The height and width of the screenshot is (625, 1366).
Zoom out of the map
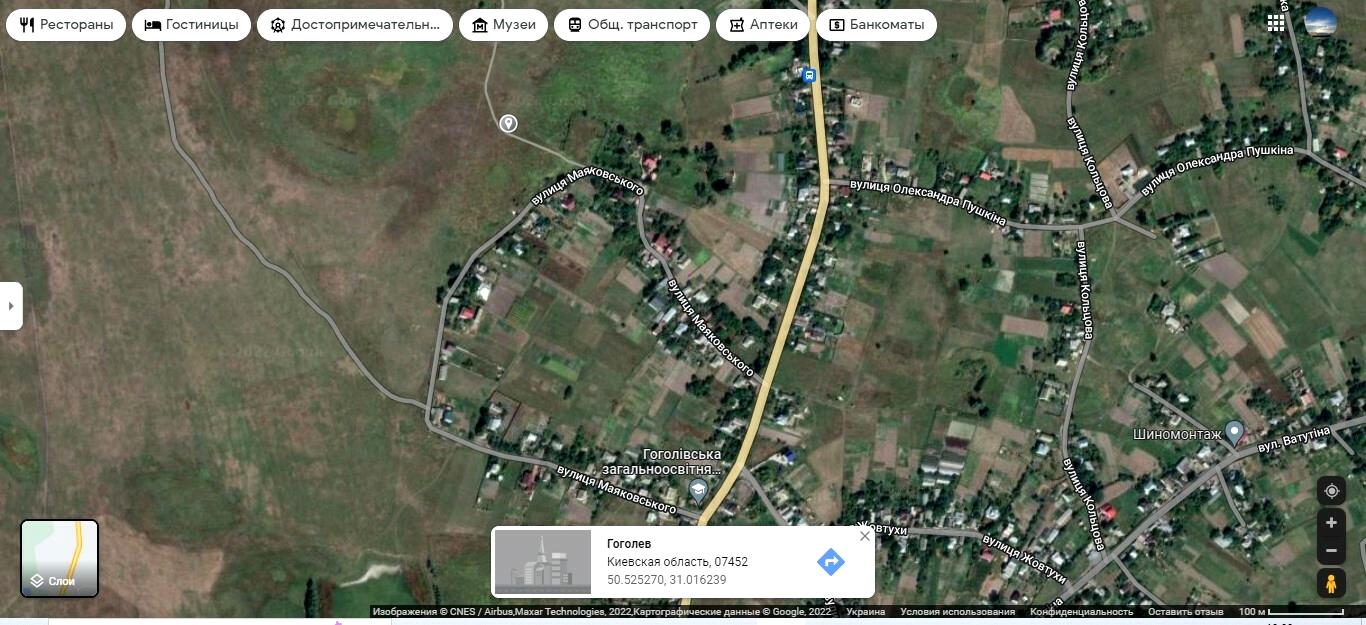pos(1331,551)
